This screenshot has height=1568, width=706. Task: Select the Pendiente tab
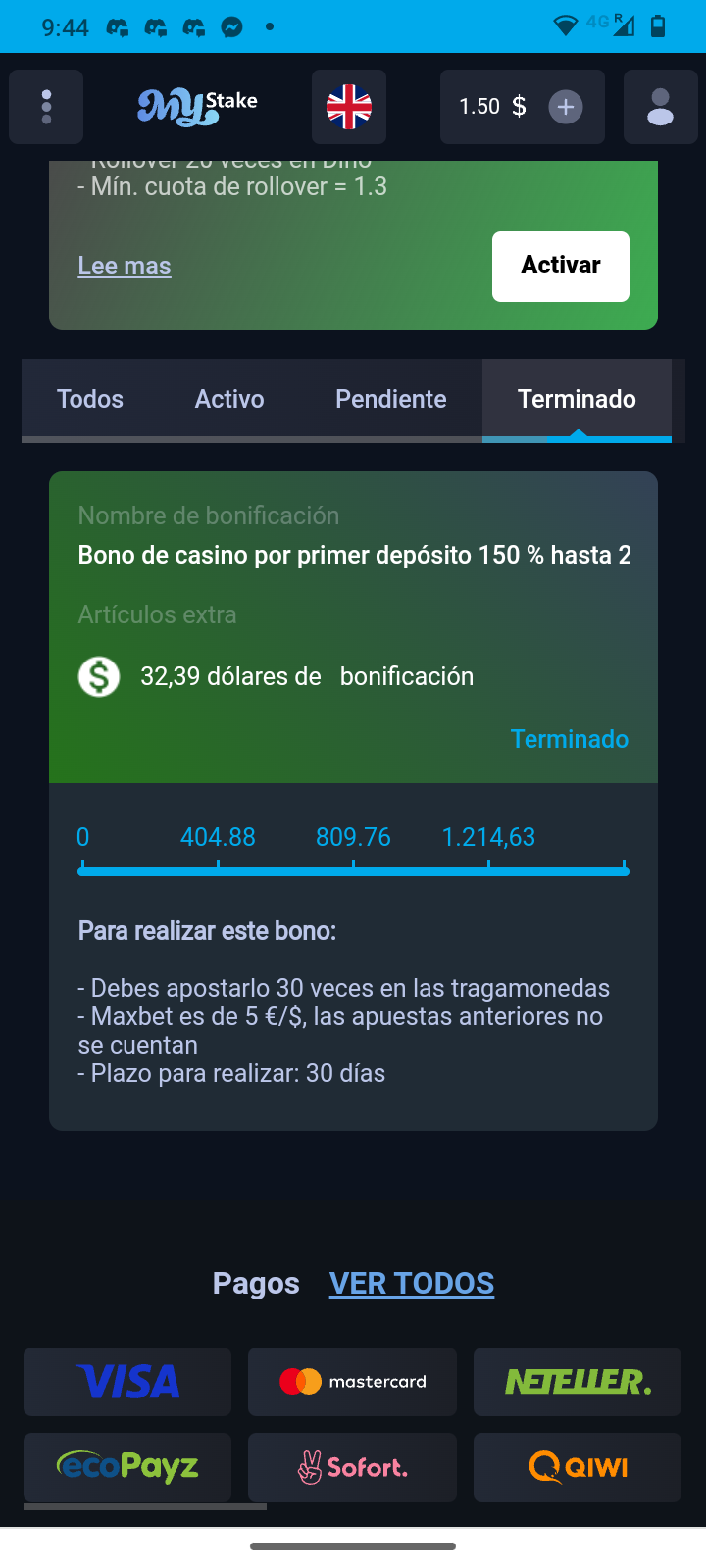click(x=390, y=399)
